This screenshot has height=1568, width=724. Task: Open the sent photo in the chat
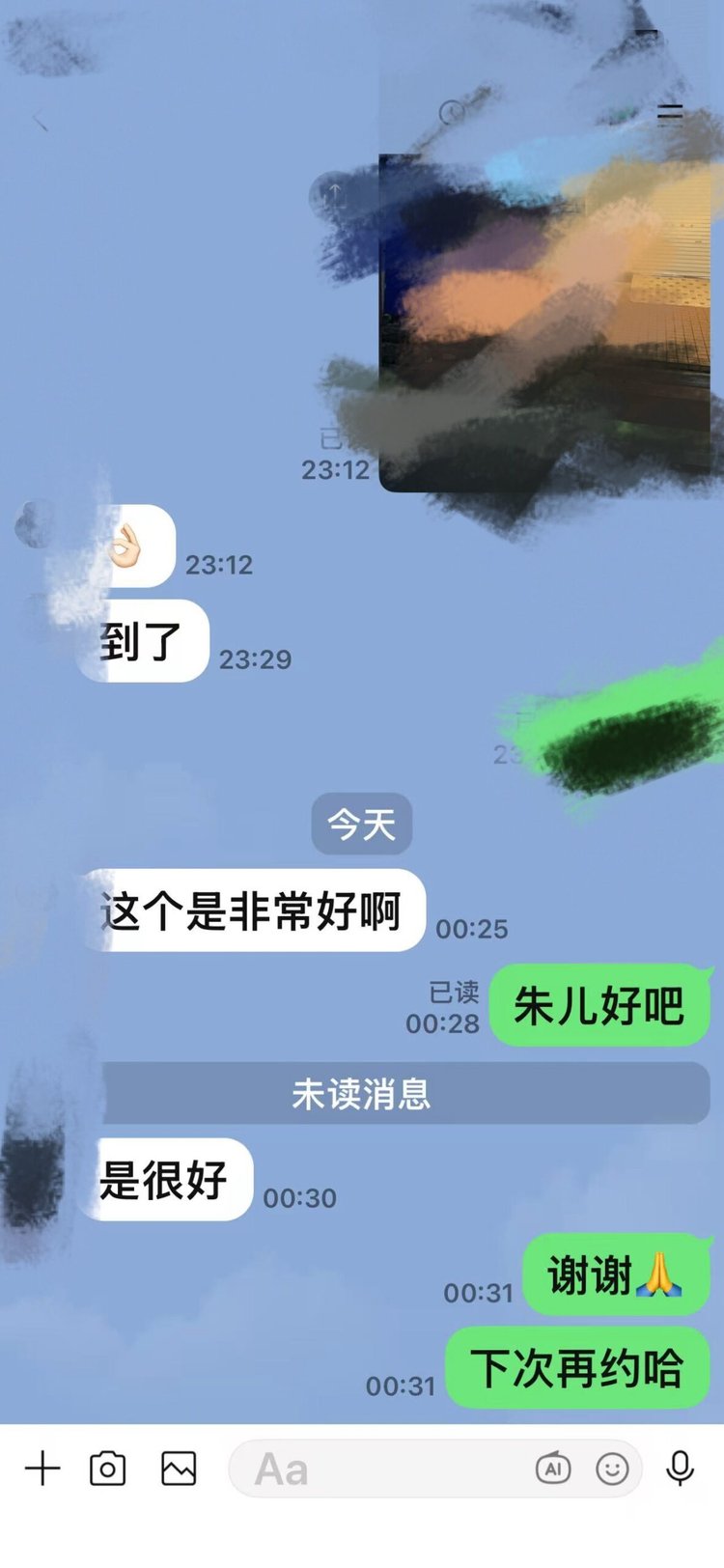(x=545, y=323)
